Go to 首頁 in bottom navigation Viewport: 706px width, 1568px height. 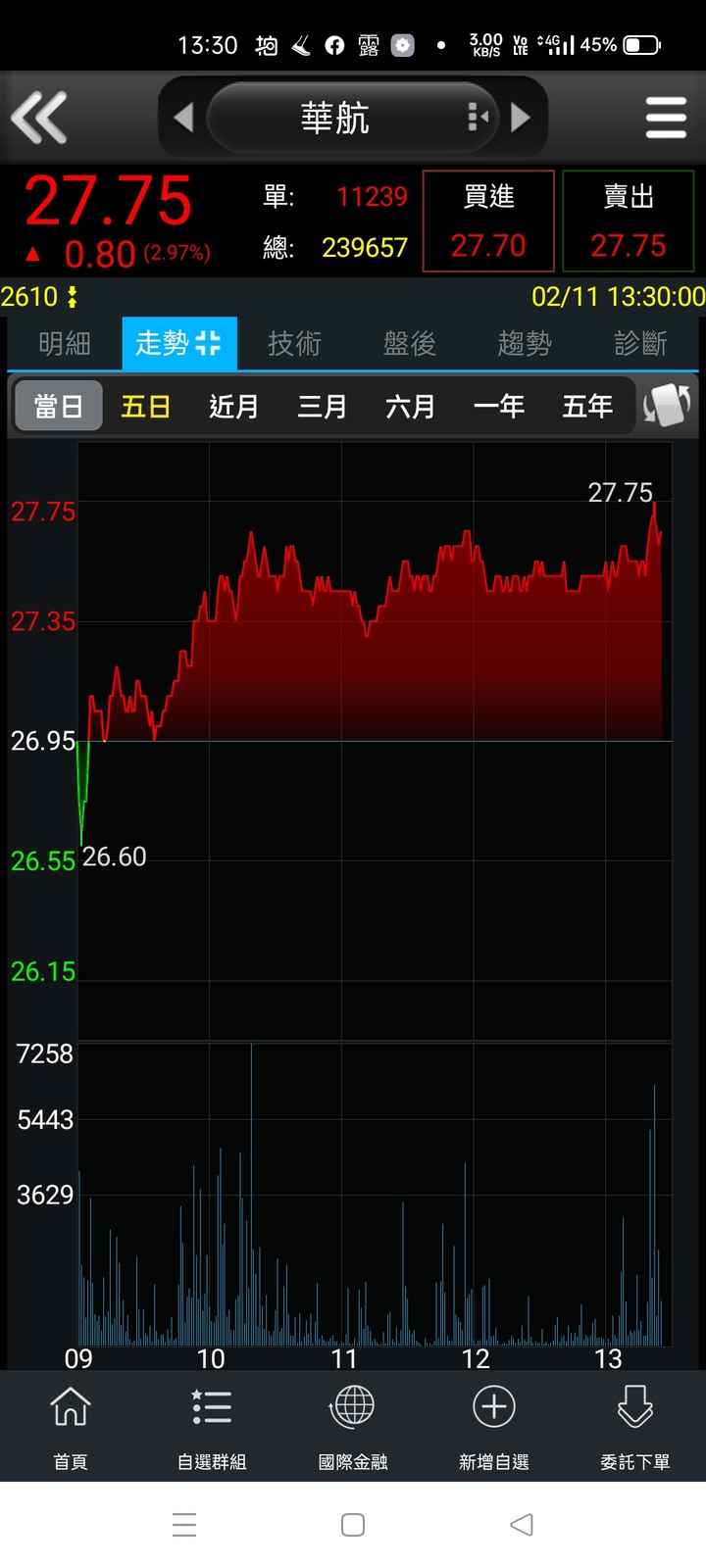tap(71, 1427)
